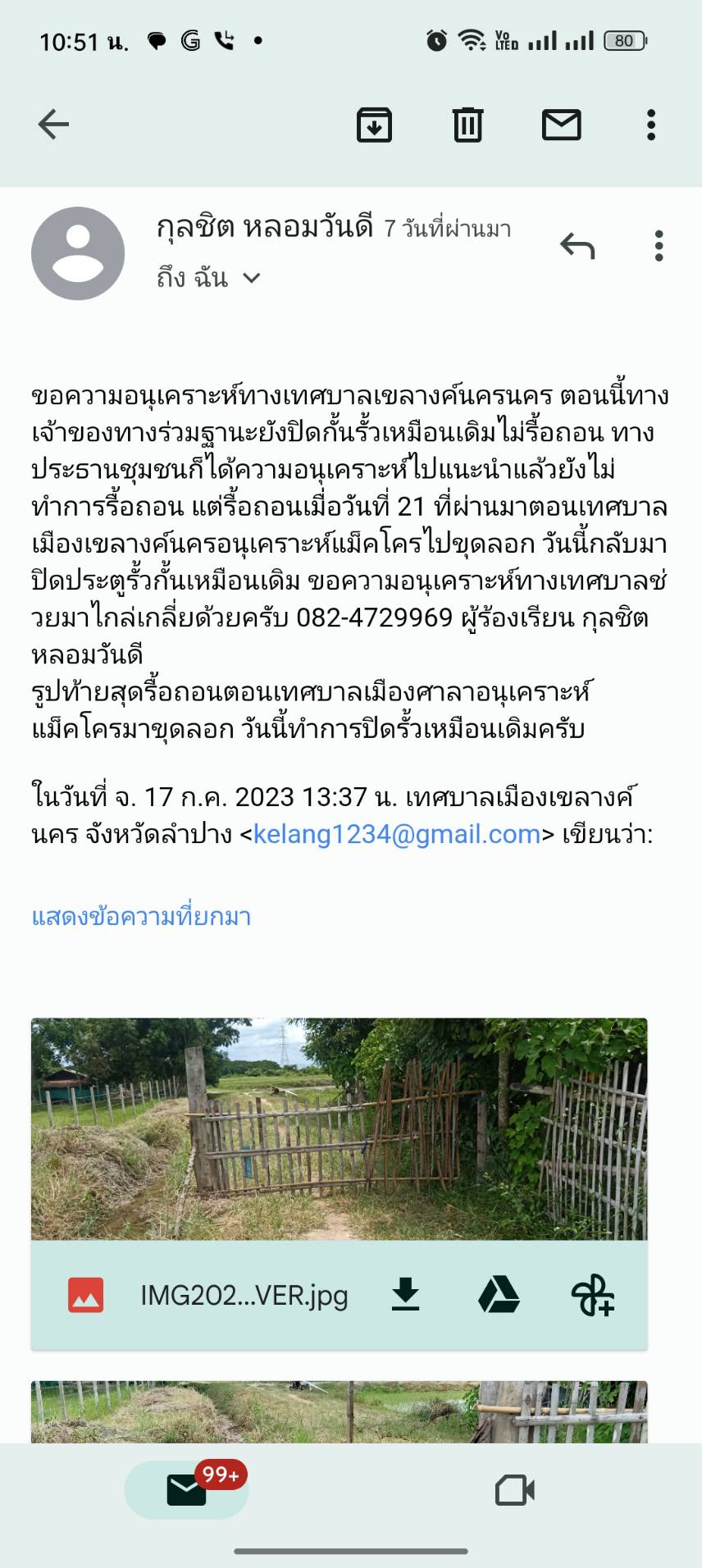This screenshot has width=702, height=1568.
Task: Download the IMG202...VER.jpg attachment
Action: 405,1295
